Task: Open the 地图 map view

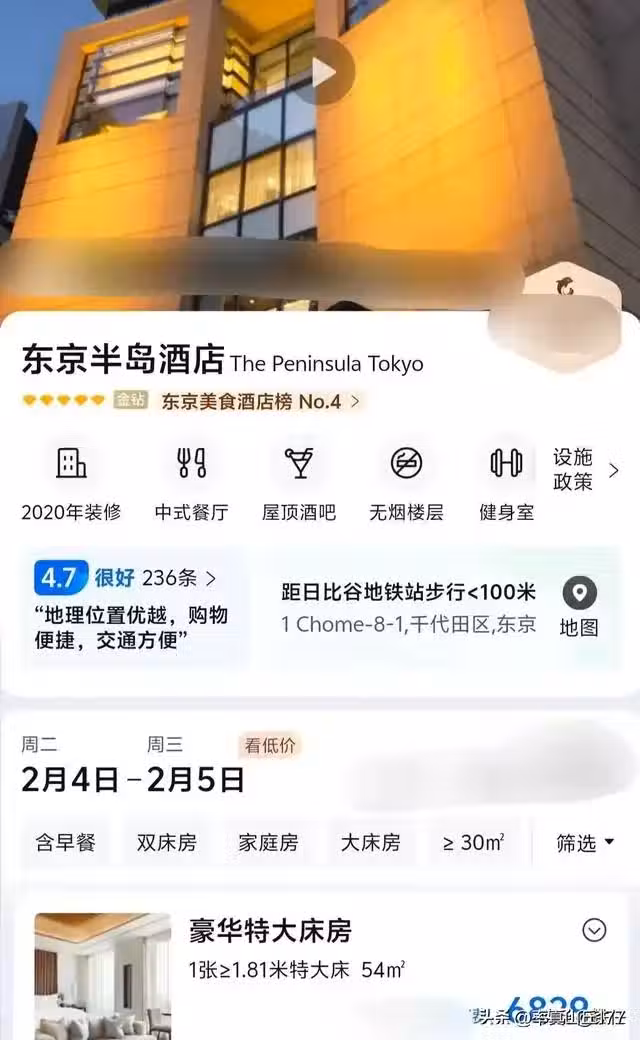Action: click(578, 607)
